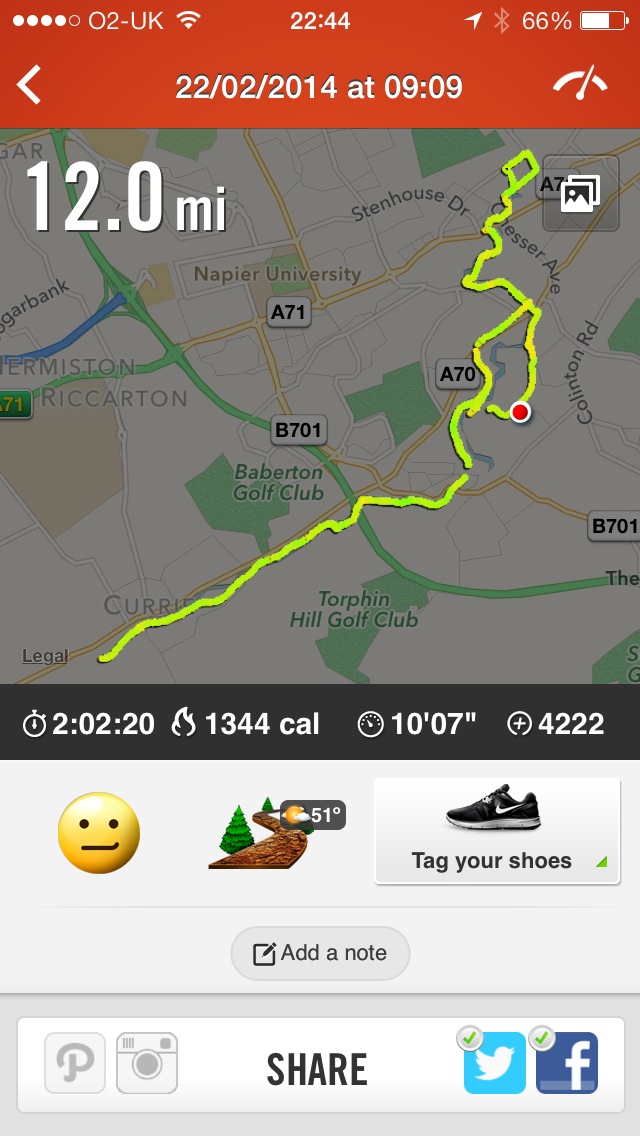Image resolution: width=640 pixels, height=1136 pixels.
Task: Open the photos icon on the map
Action: tap(581, 193)
